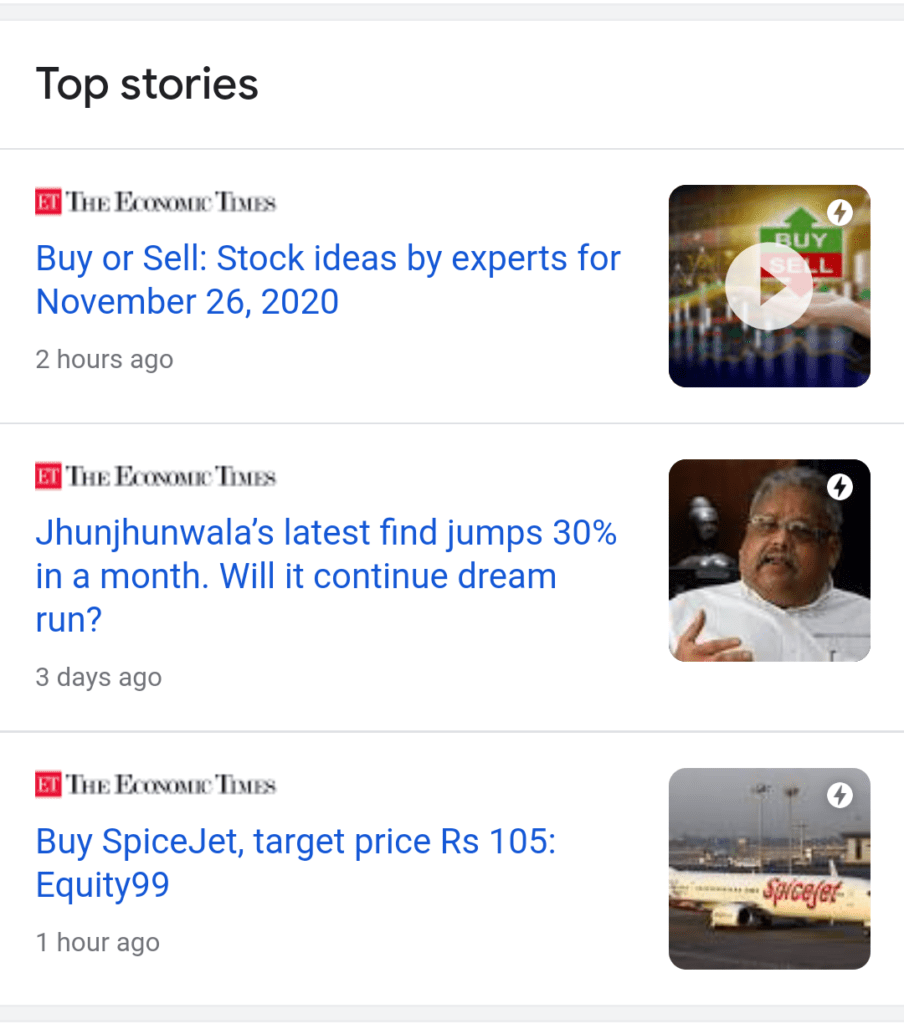The height and width of the screenshot is (1024, 904).
Task: Click The Economic Times publisher name on the top story
Action: (x=170, y=202)
